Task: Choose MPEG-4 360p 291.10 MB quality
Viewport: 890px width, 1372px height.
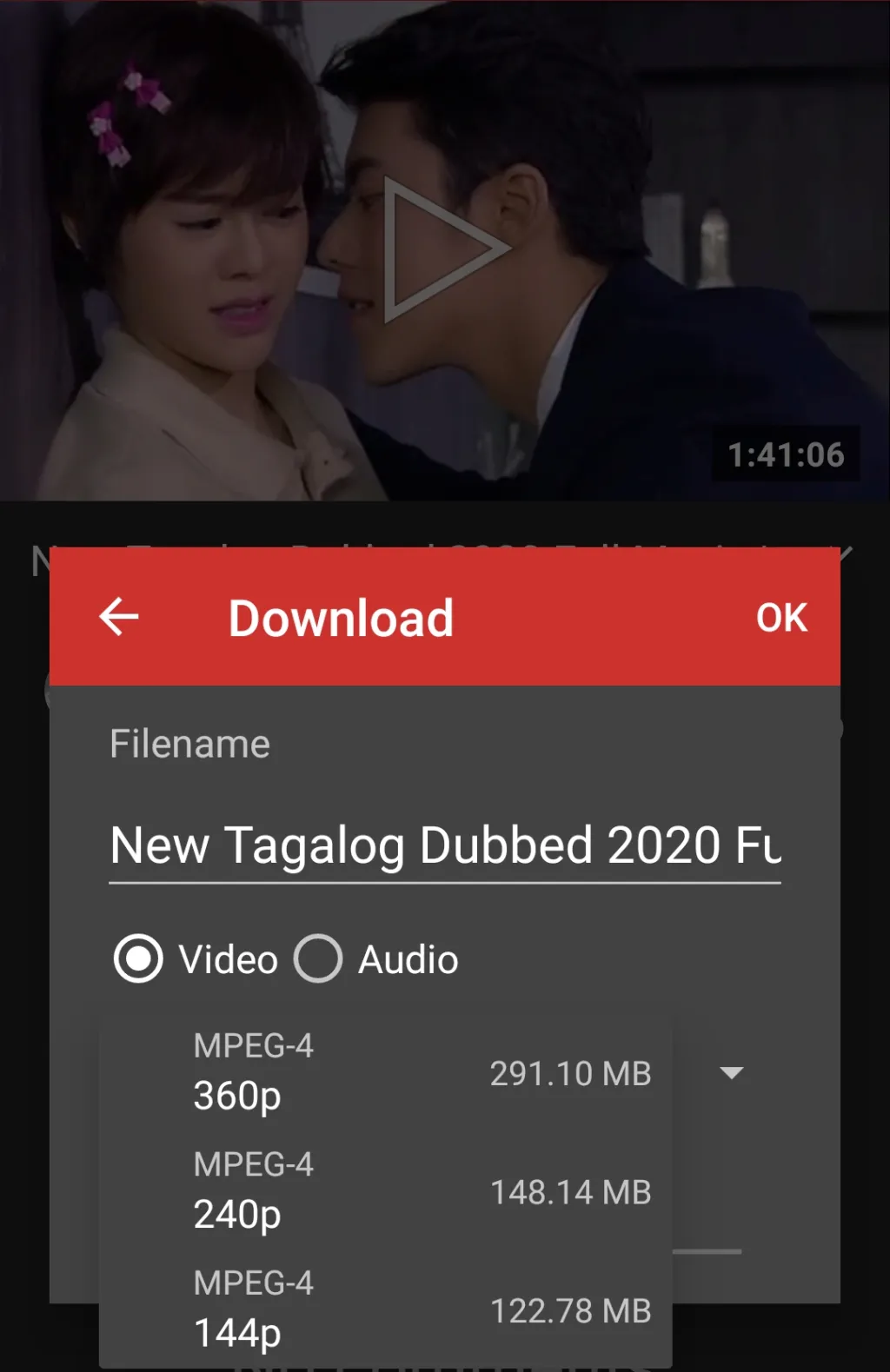Action: pyautogui.click(x=386, y=1072)
